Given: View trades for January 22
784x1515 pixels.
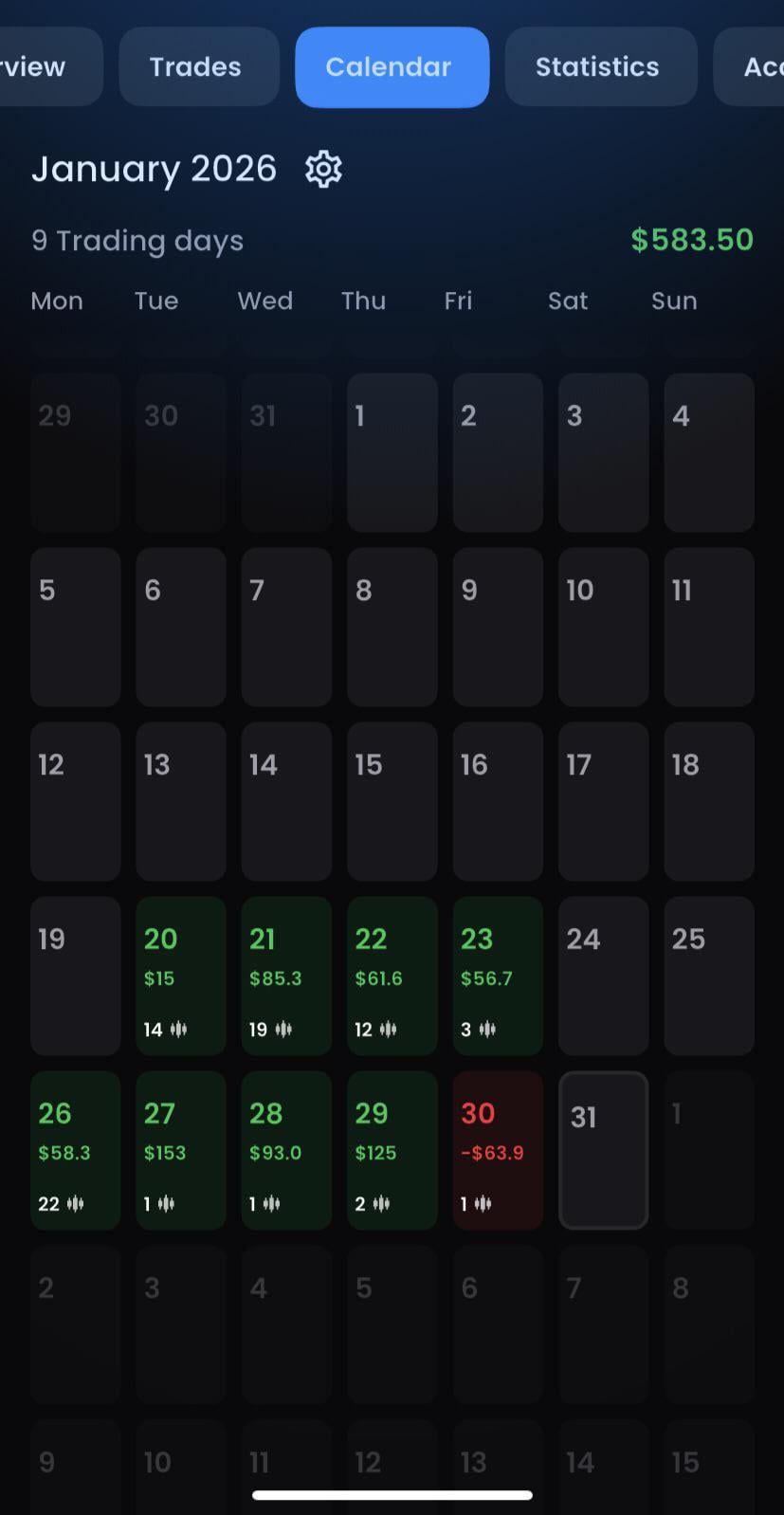Looking at the screenshot, I should click(392, 976).
